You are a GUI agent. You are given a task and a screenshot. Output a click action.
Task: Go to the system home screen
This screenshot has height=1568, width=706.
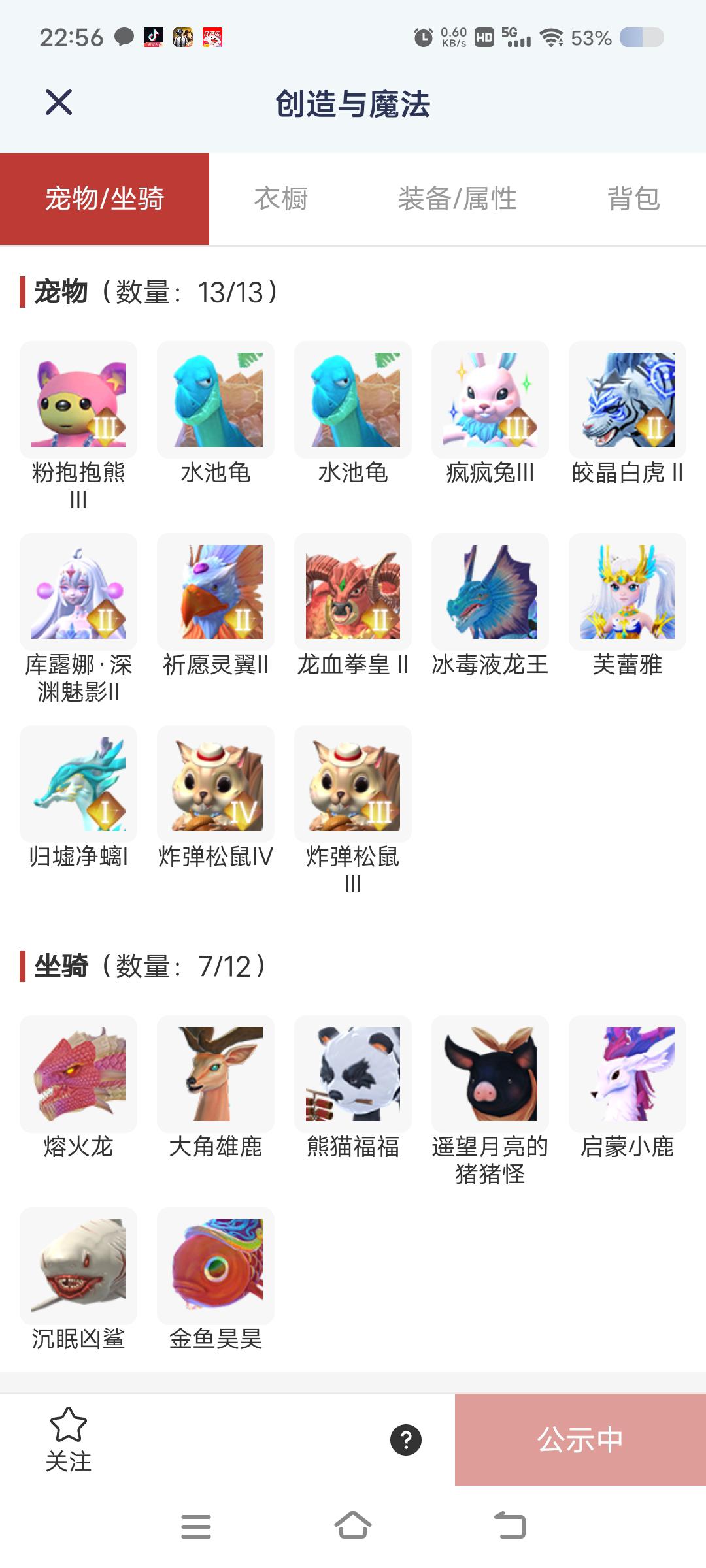coord(353,1526)
